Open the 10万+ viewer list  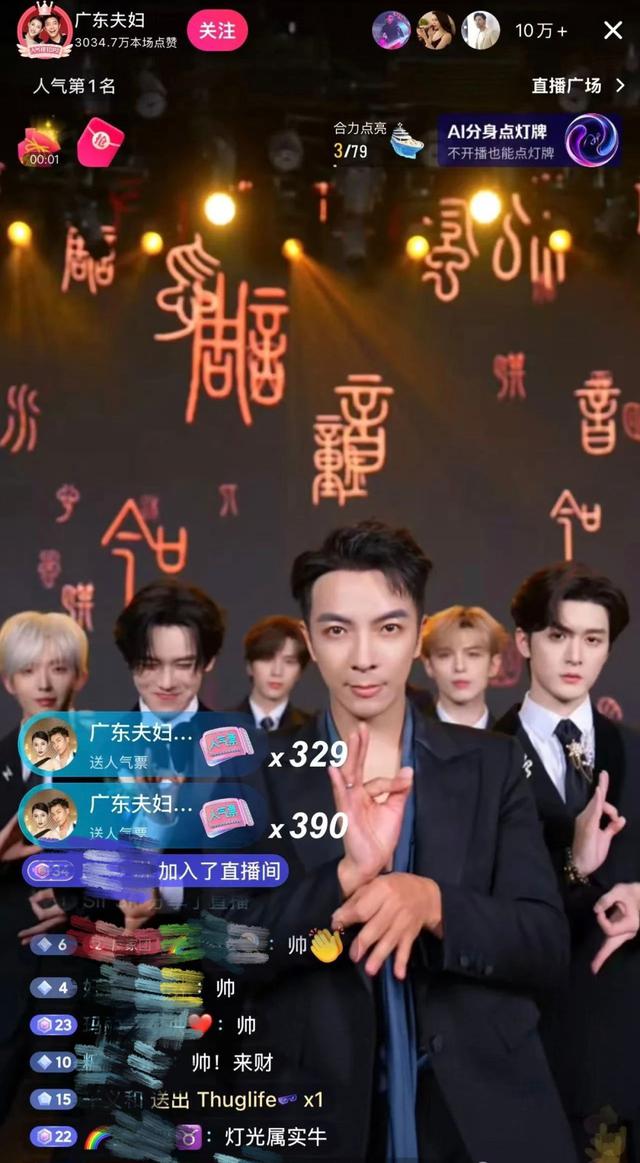pyautogui.click(x=541, y=31)
